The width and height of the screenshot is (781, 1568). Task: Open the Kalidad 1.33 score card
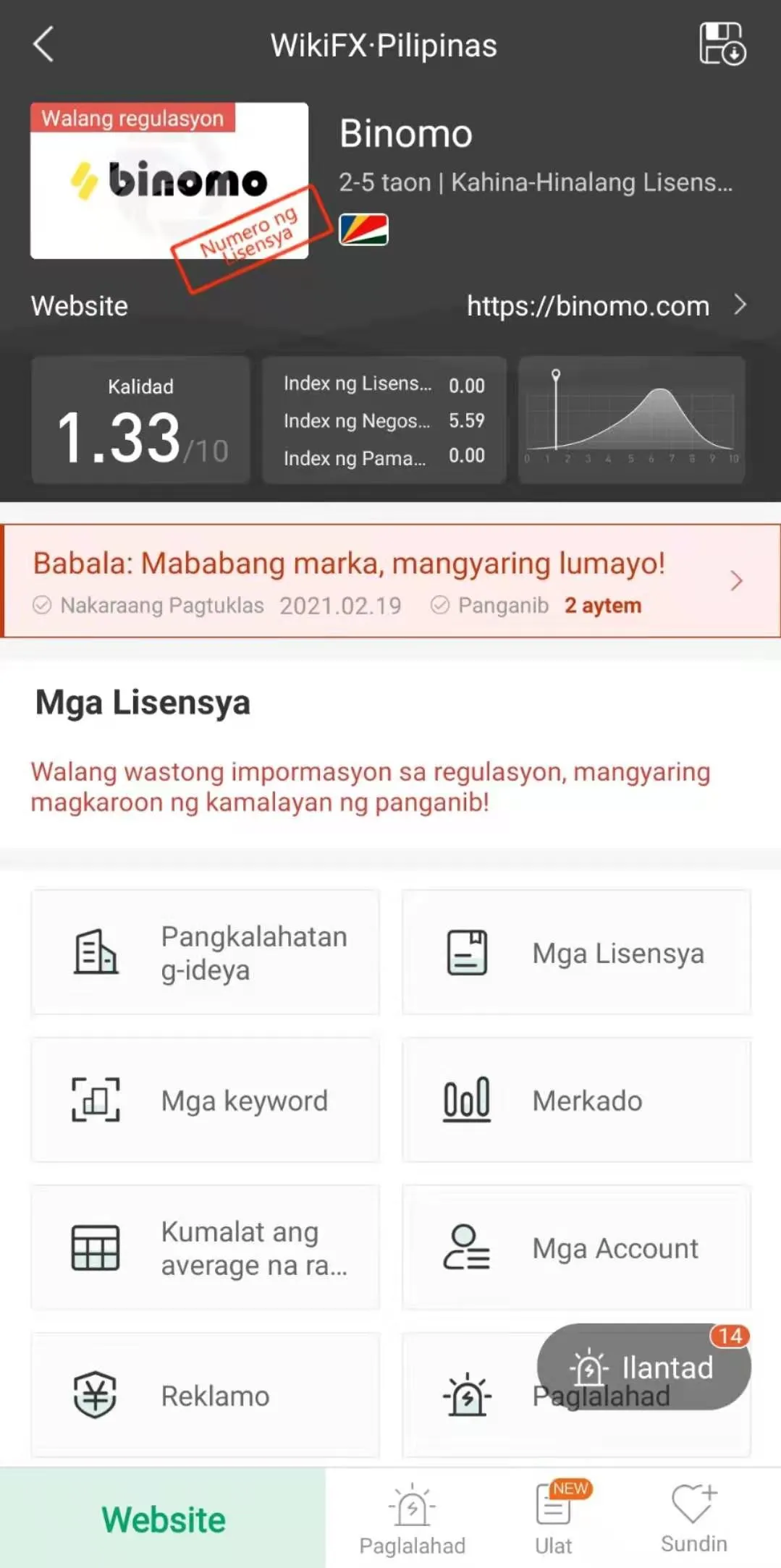coord(140,420)
